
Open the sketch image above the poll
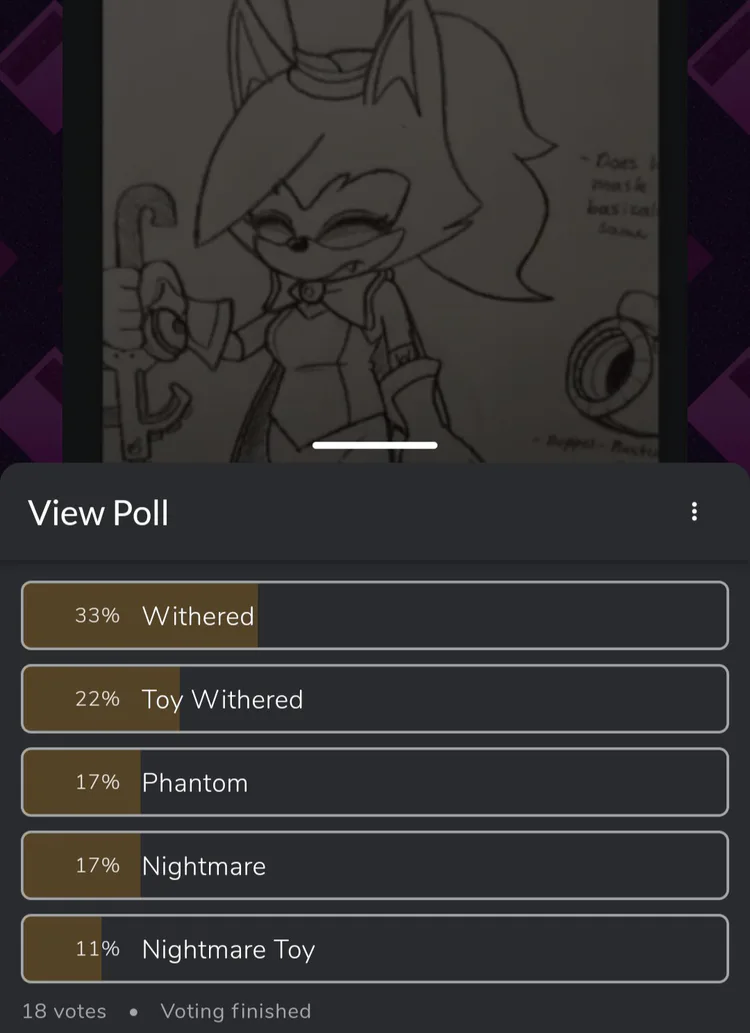374,220
